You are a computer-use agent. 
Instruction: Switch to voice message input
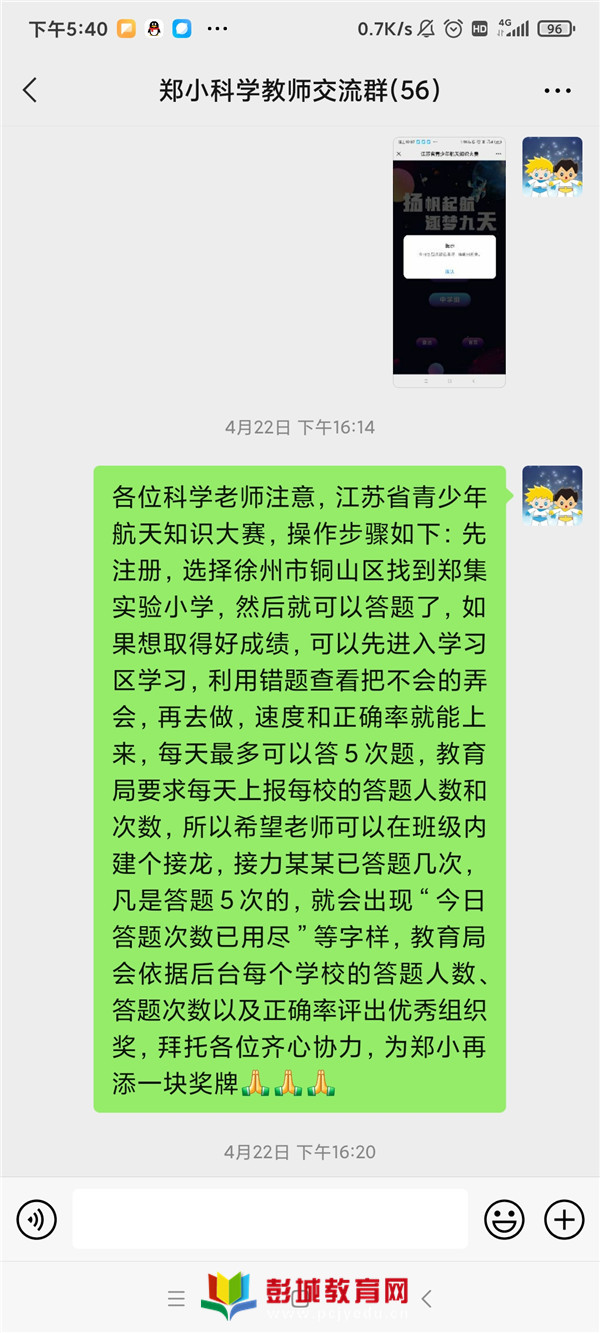coord(37,1219)
